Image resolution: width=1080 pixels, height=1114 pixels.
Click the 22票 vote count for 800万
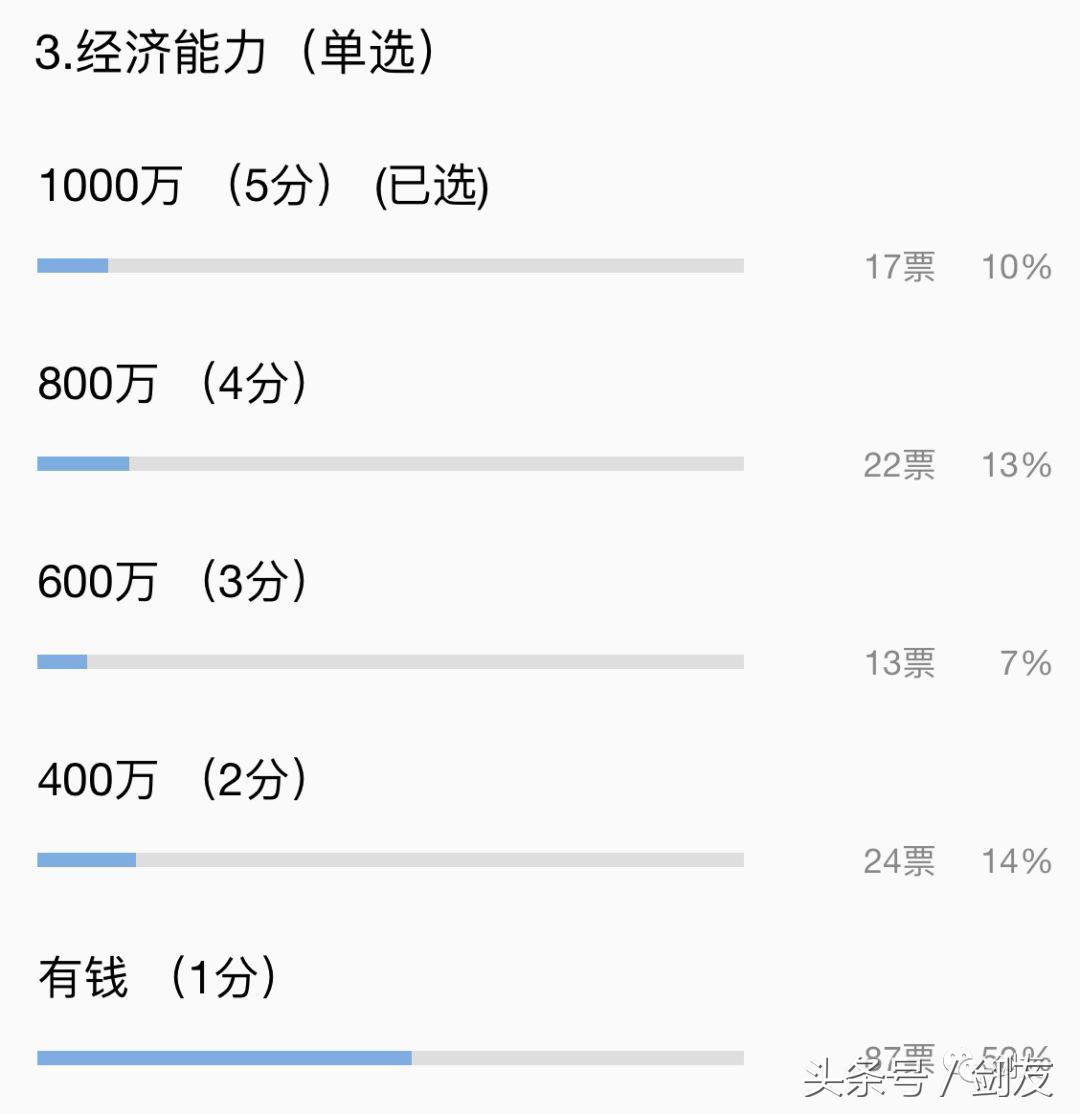click(x=899, y=464)
